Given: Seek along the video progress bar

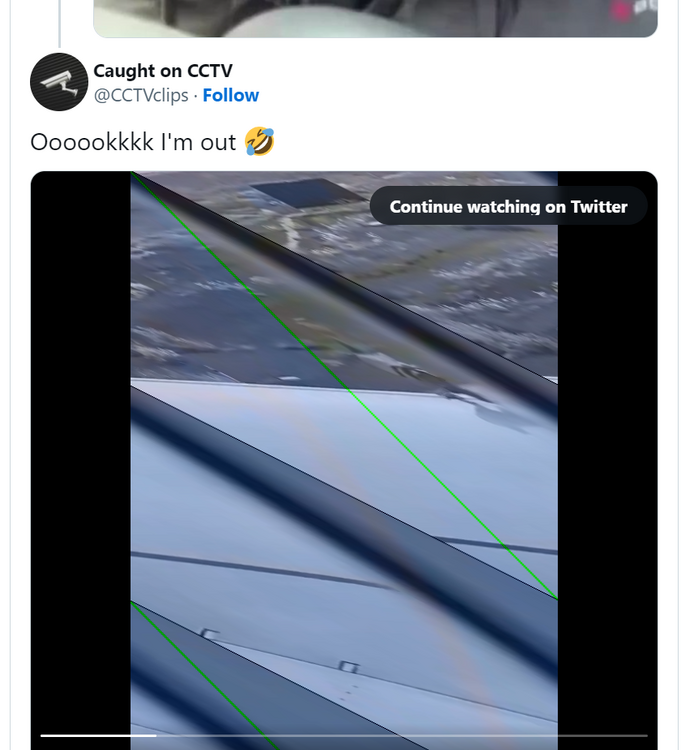Looking at the screenshot, I should coord(343,736).
